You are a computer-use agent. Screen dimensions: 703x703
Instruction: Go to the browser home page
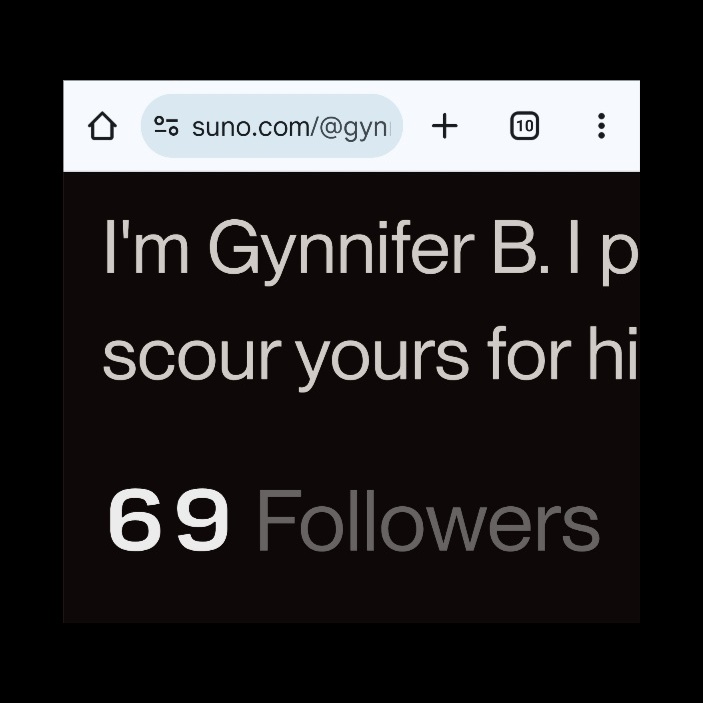click(x=102, y=126)
